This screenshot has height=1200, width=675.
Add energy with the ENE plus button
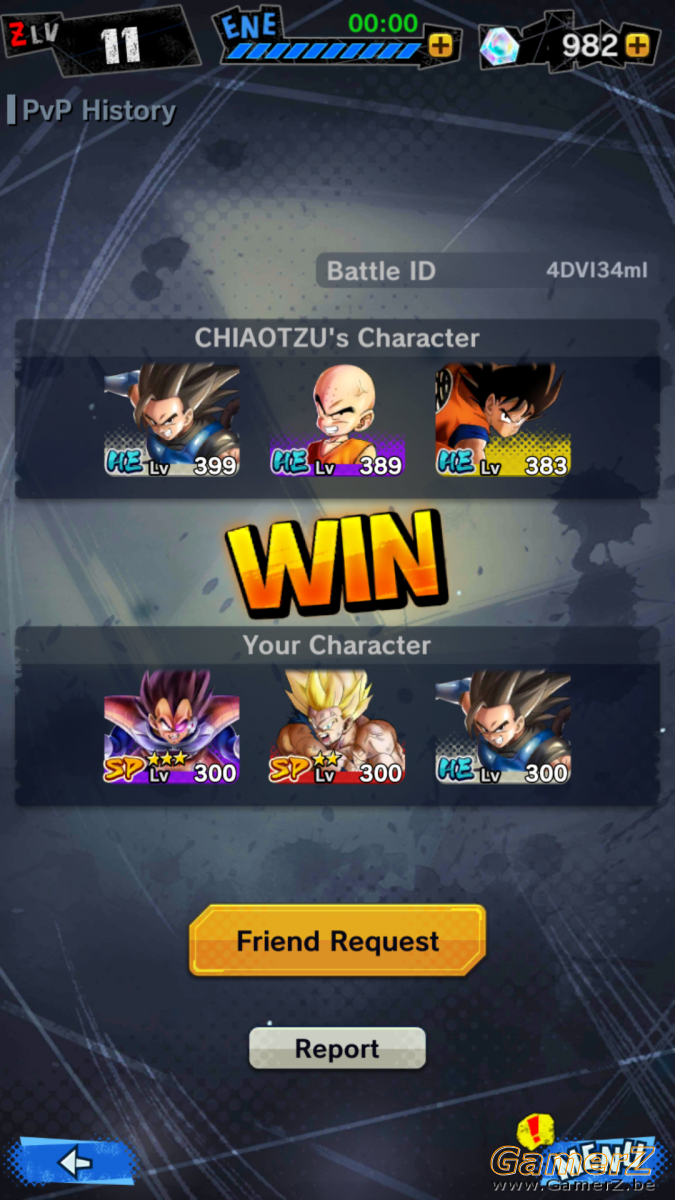tap(440, 45)
